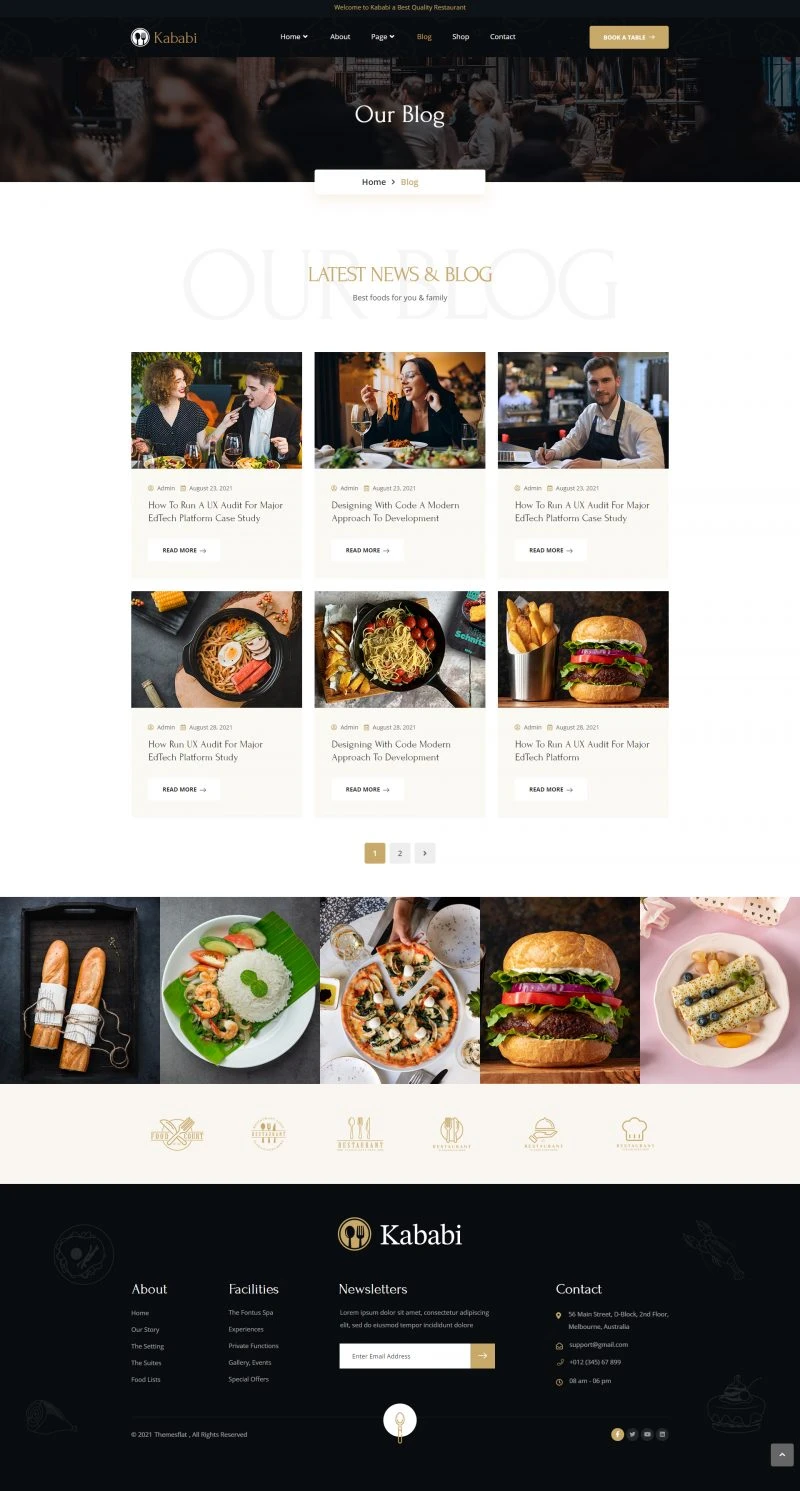Open the pizza photo in the gallery strip
This screenshot has width=800, height=1491.
(x=400, y=990)
